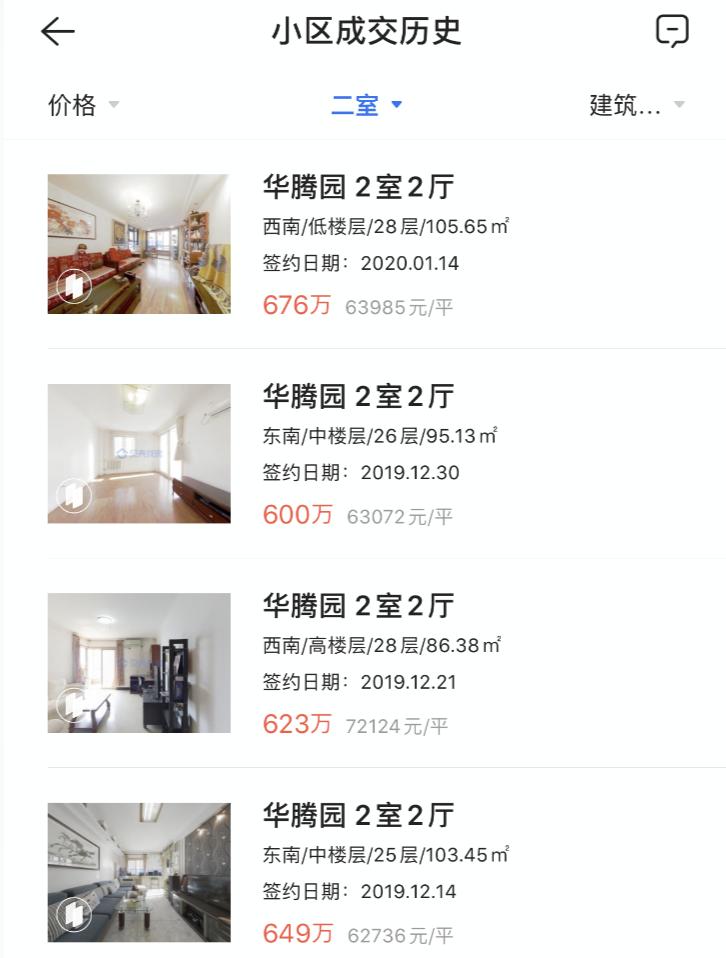Open the feedback chat icon top right
726x958 pixels.
pos(674,31)
